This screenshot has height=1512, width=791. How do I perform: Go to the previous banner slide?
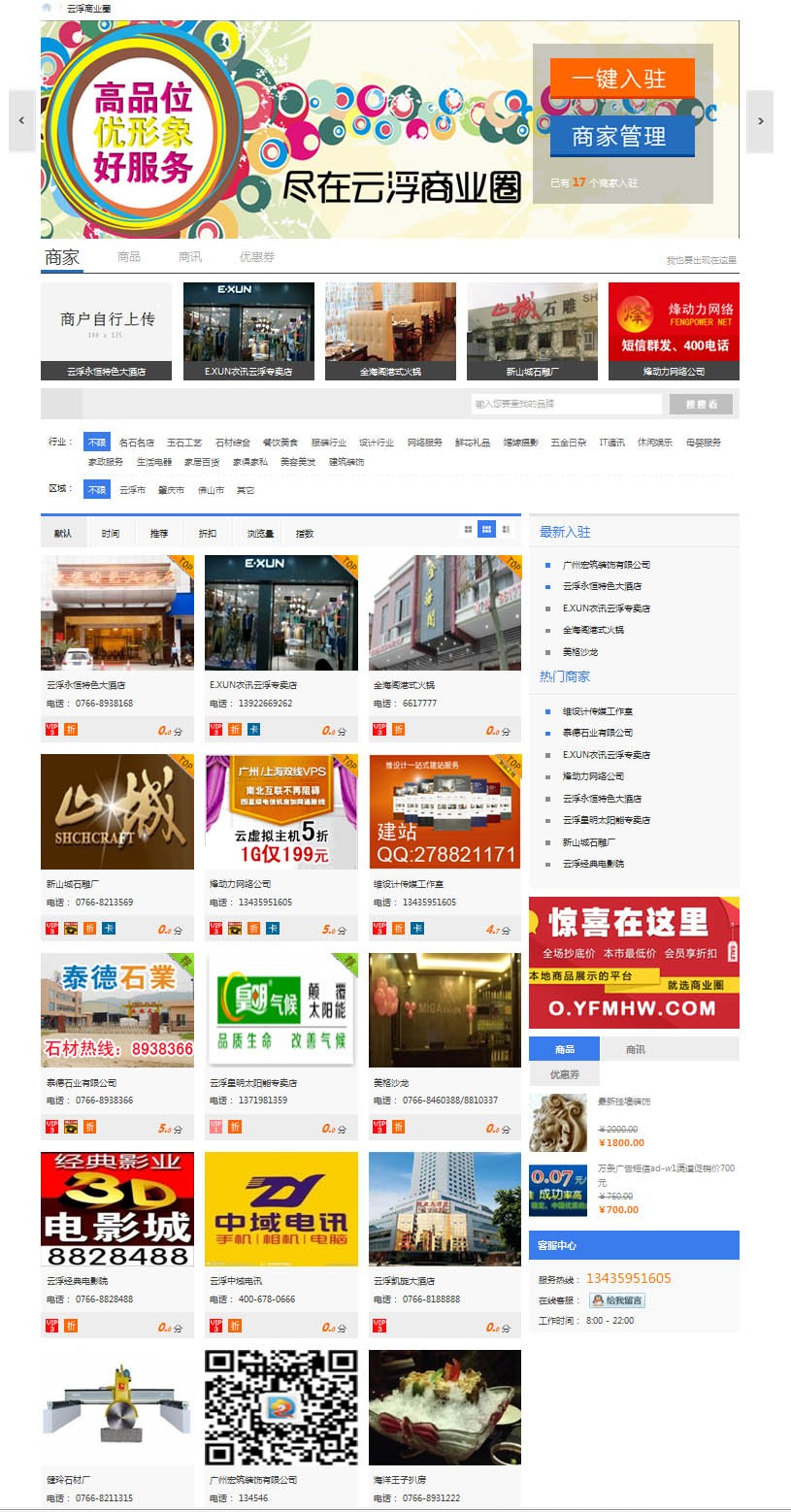[x=21, y=121]
